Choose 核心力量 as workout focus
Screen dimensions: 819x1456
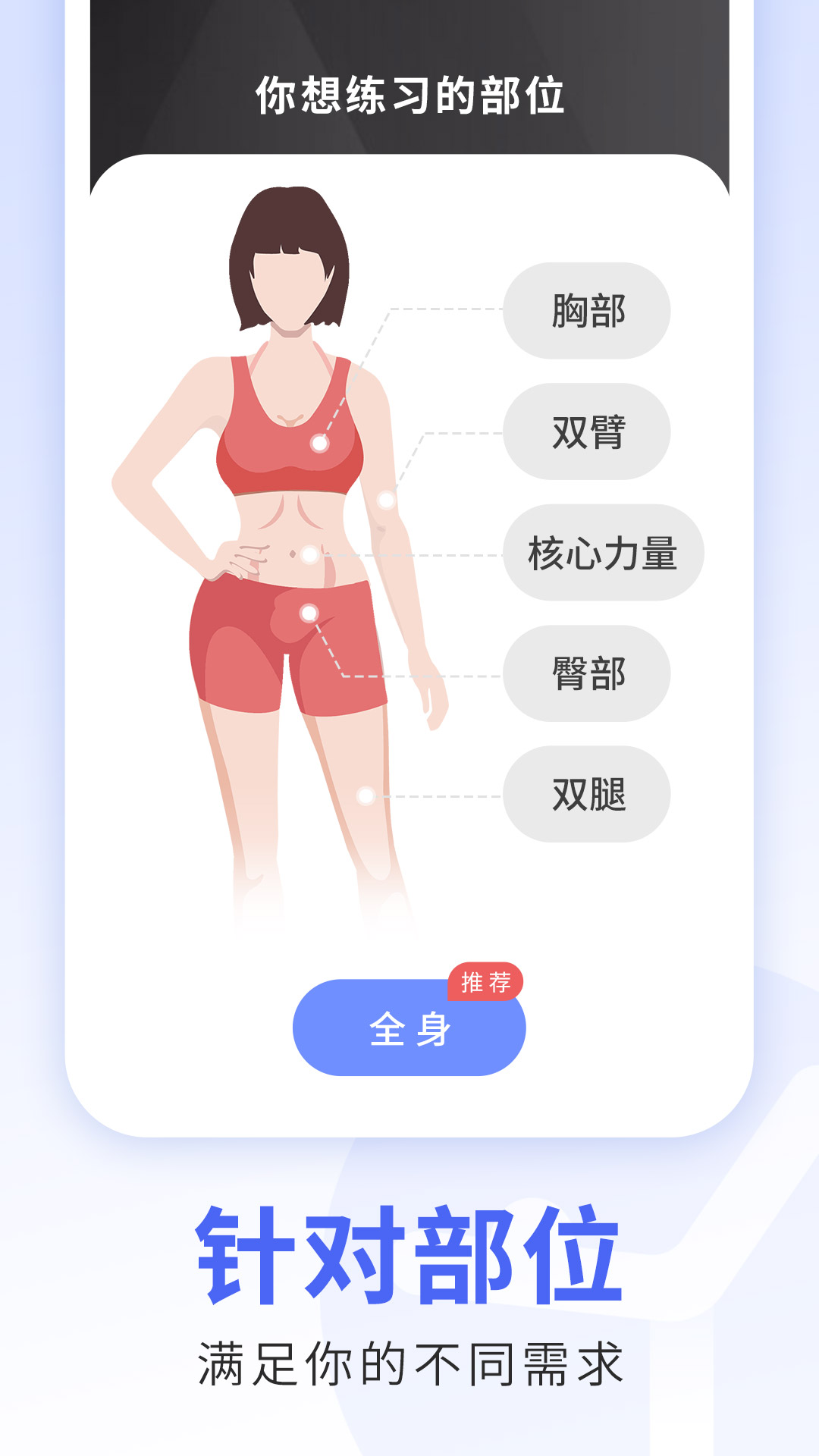[x=603, y=554]
